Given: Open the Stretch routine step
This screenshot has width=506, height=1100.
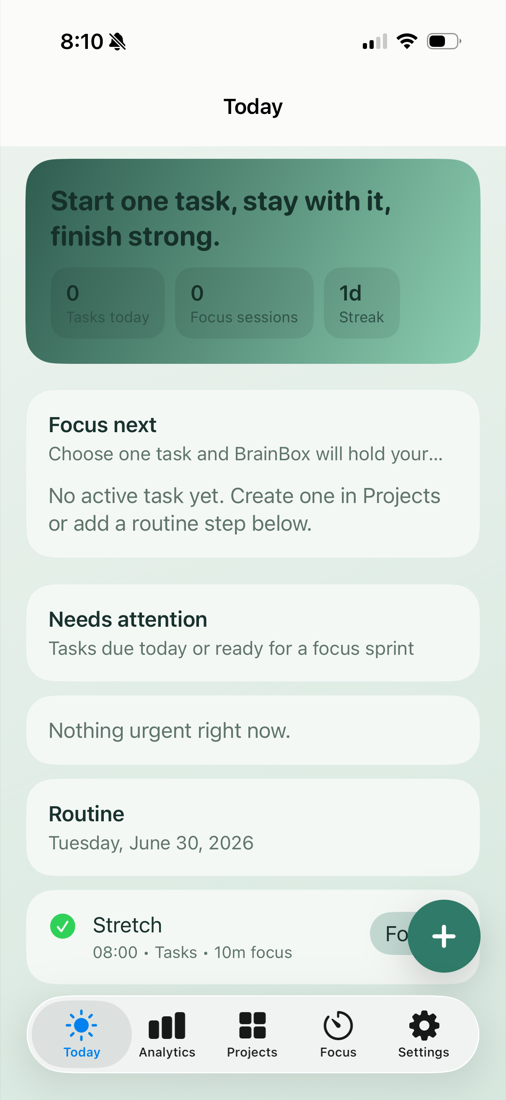Looking at the screenshot, I should pyautogui.click(x=211, y=937).
